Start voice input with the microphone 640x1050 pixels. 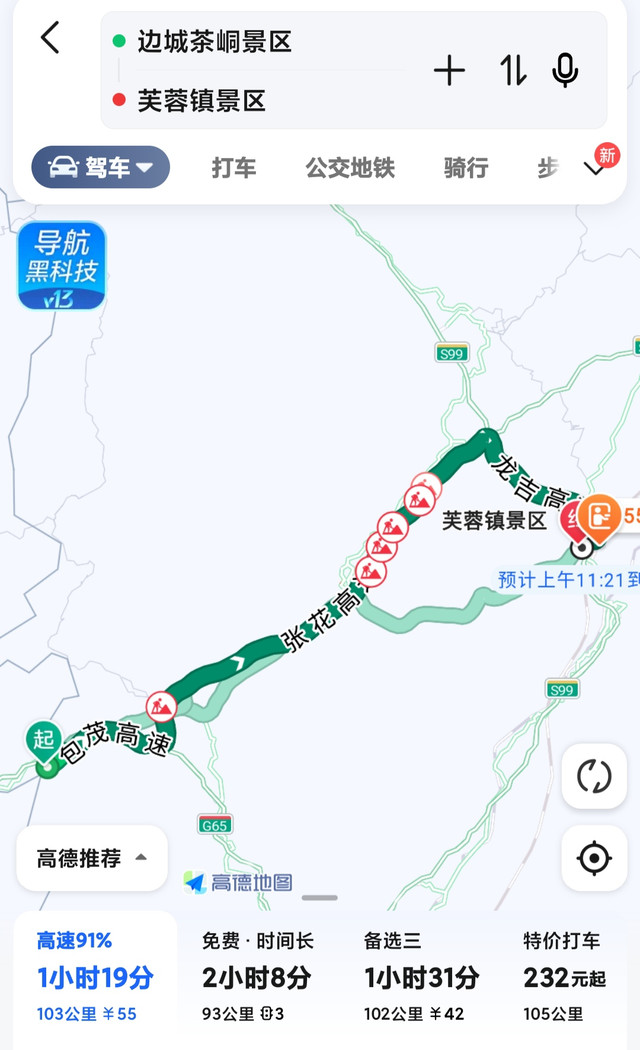(x=565, y=70)
